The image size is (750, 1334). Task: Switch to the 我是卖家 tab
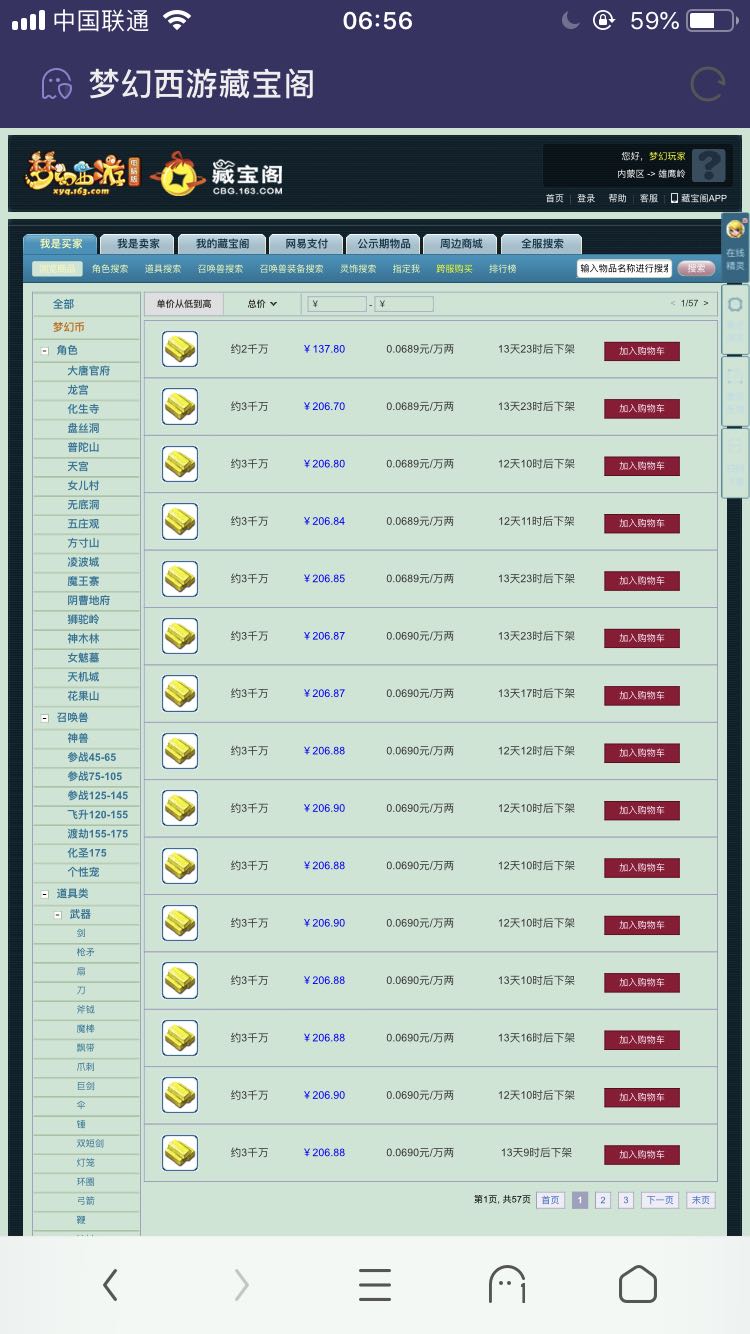(137, 244)
